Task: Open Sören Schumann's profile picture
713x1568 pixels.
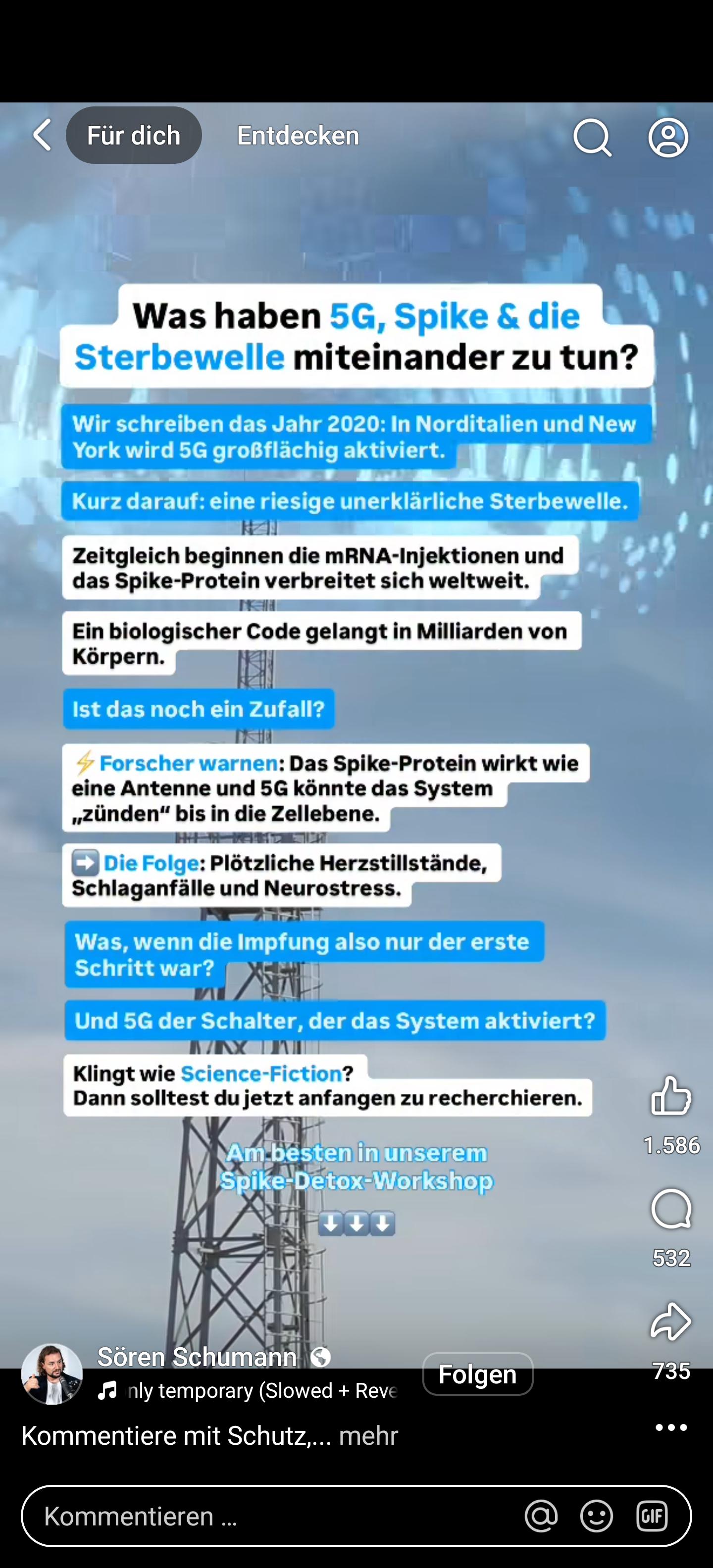Action: tap(52, 1374)
